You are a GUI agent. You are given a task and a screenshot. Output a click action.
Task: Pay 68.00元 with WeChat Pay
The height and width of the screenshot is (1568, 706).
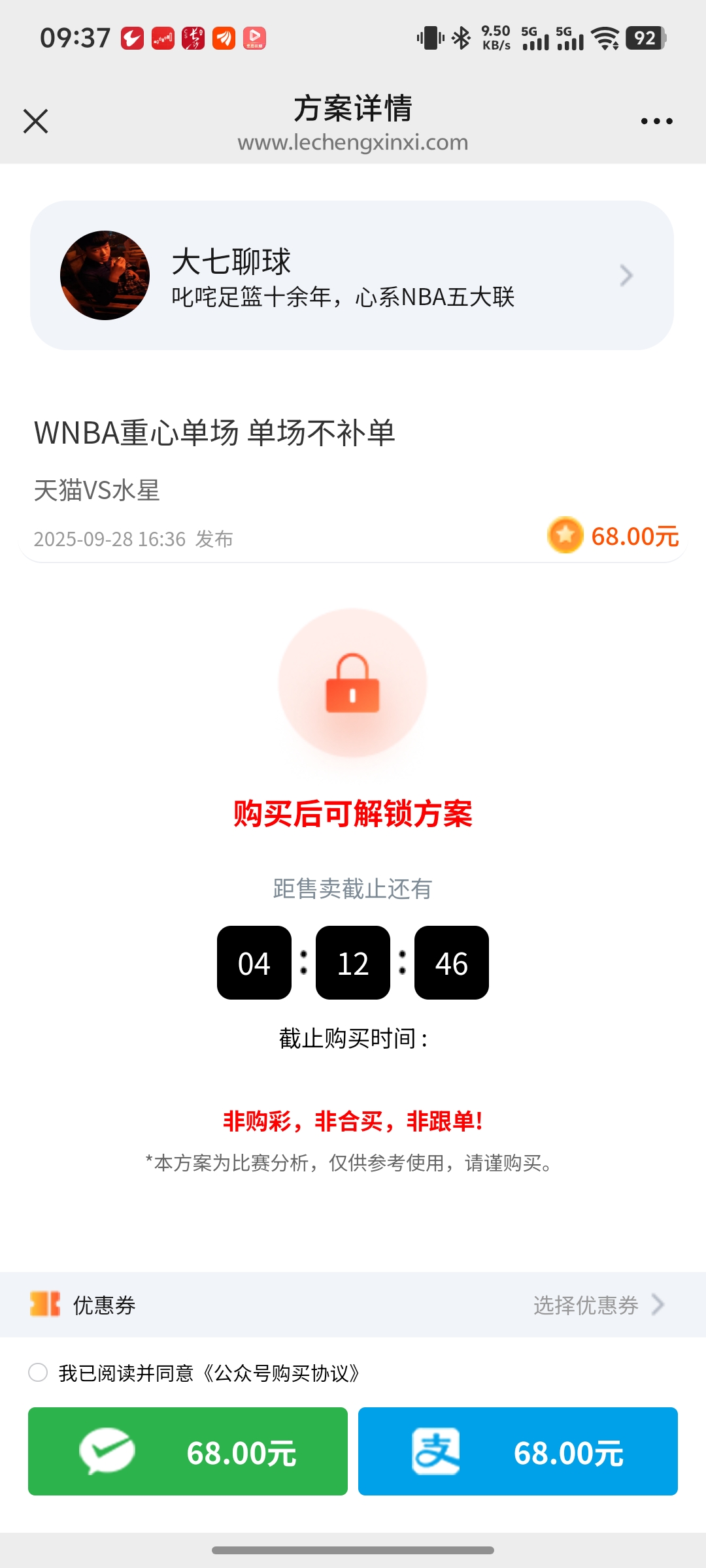[x=188, y=1451]
